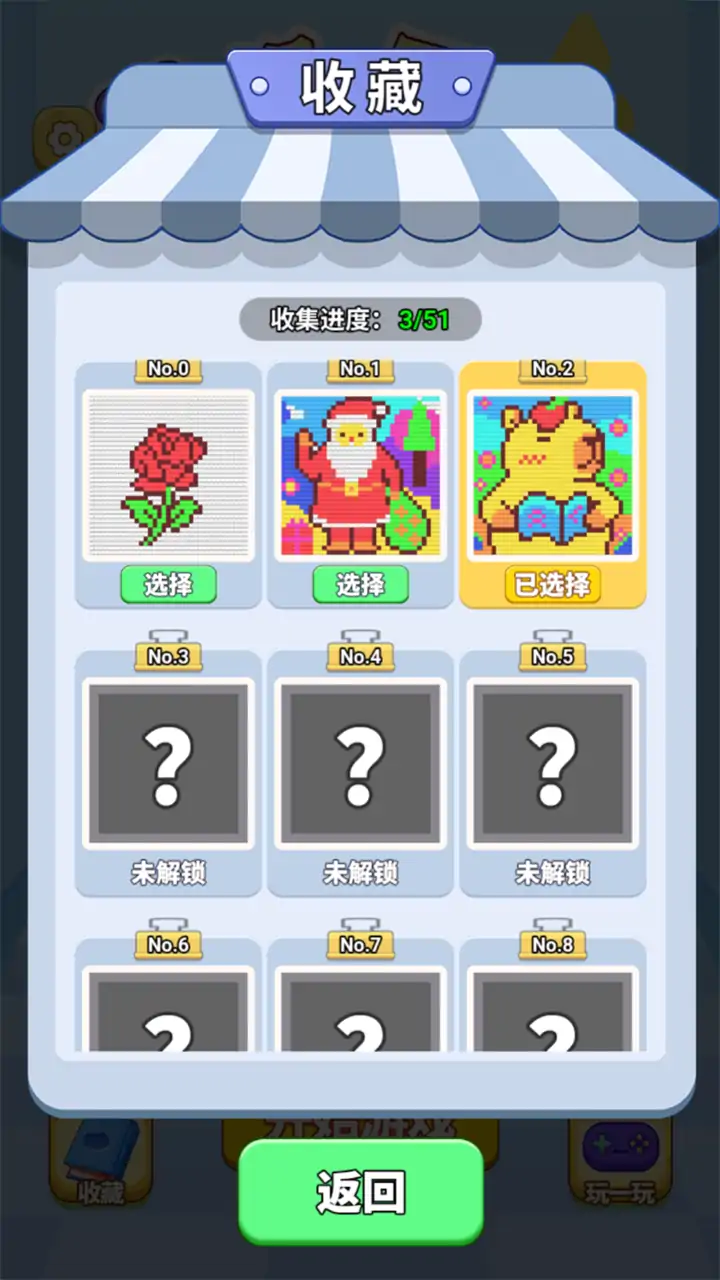The height and width of the screenshot is (1280, 720).
Task: Open the locked No.3 collection card
Action: [x=168, y=765]
